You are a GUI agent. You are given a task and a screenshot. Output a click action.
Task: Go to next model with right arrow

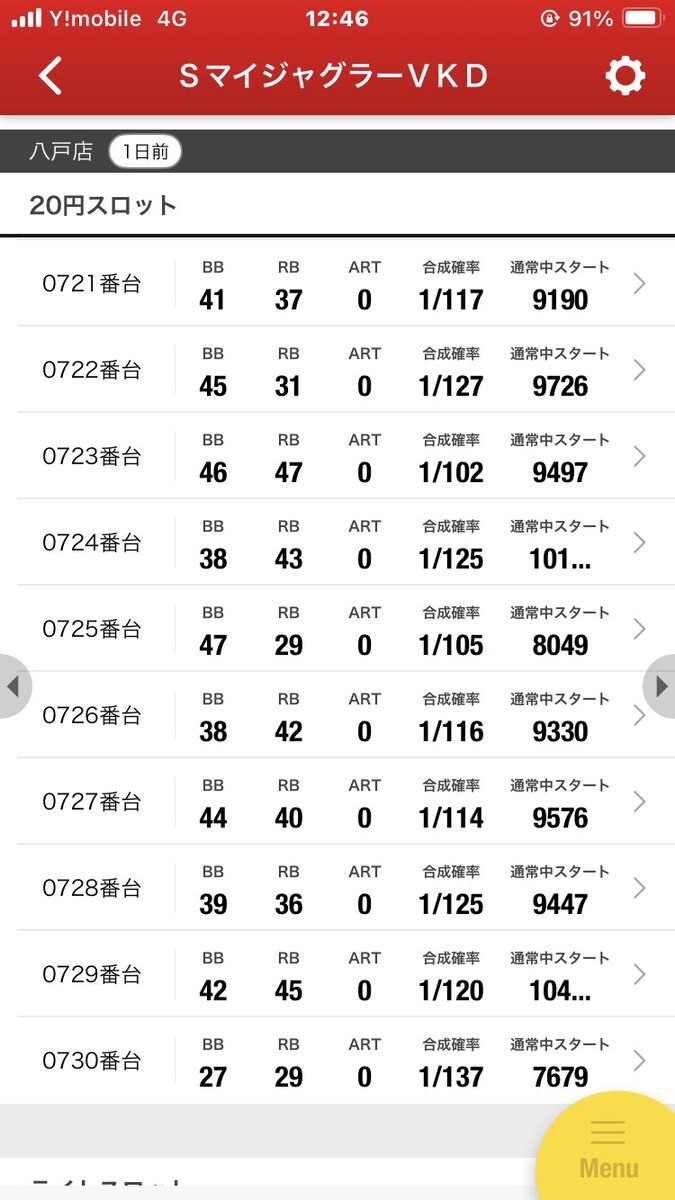[x=660, y=686]
